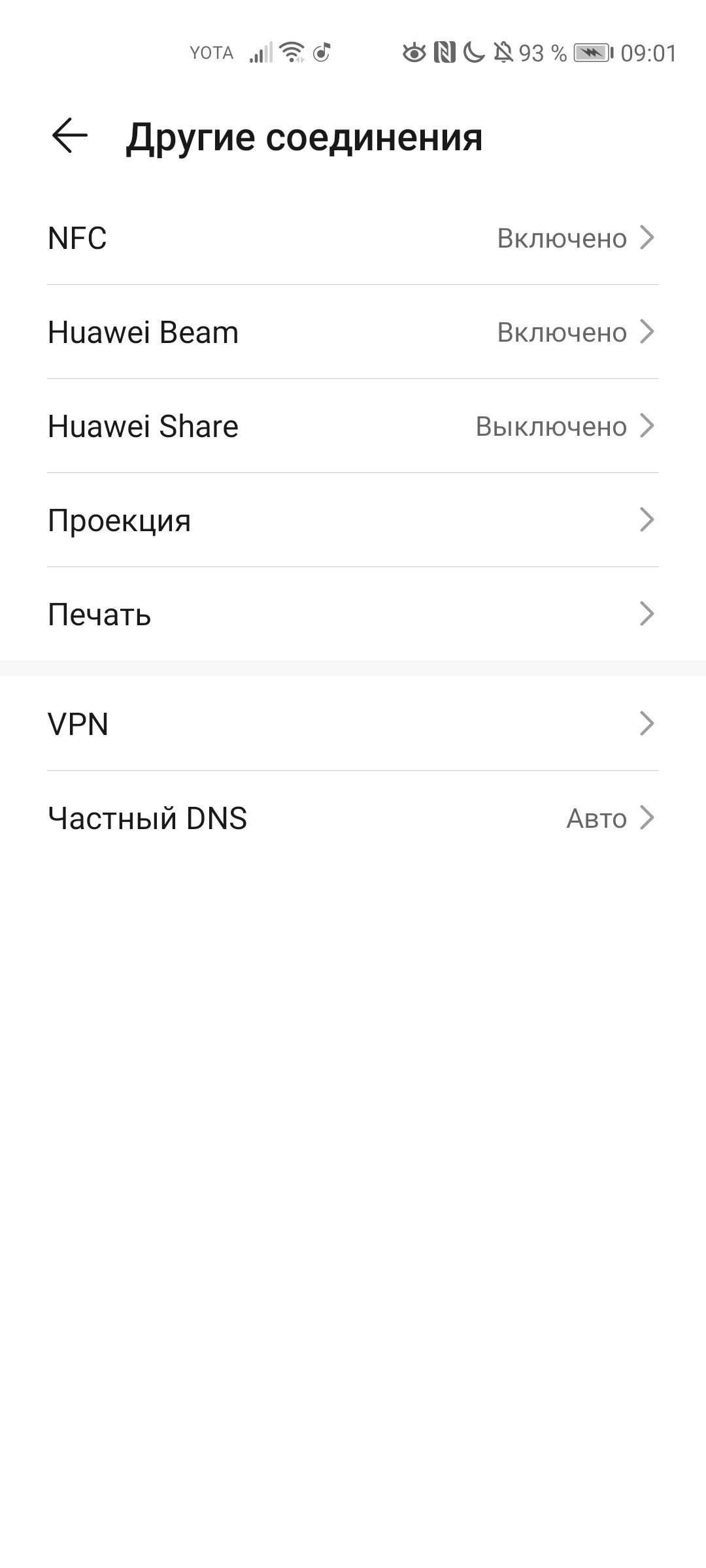
Task: Open Частный DNS setting
Action: (x=353, y=818)
